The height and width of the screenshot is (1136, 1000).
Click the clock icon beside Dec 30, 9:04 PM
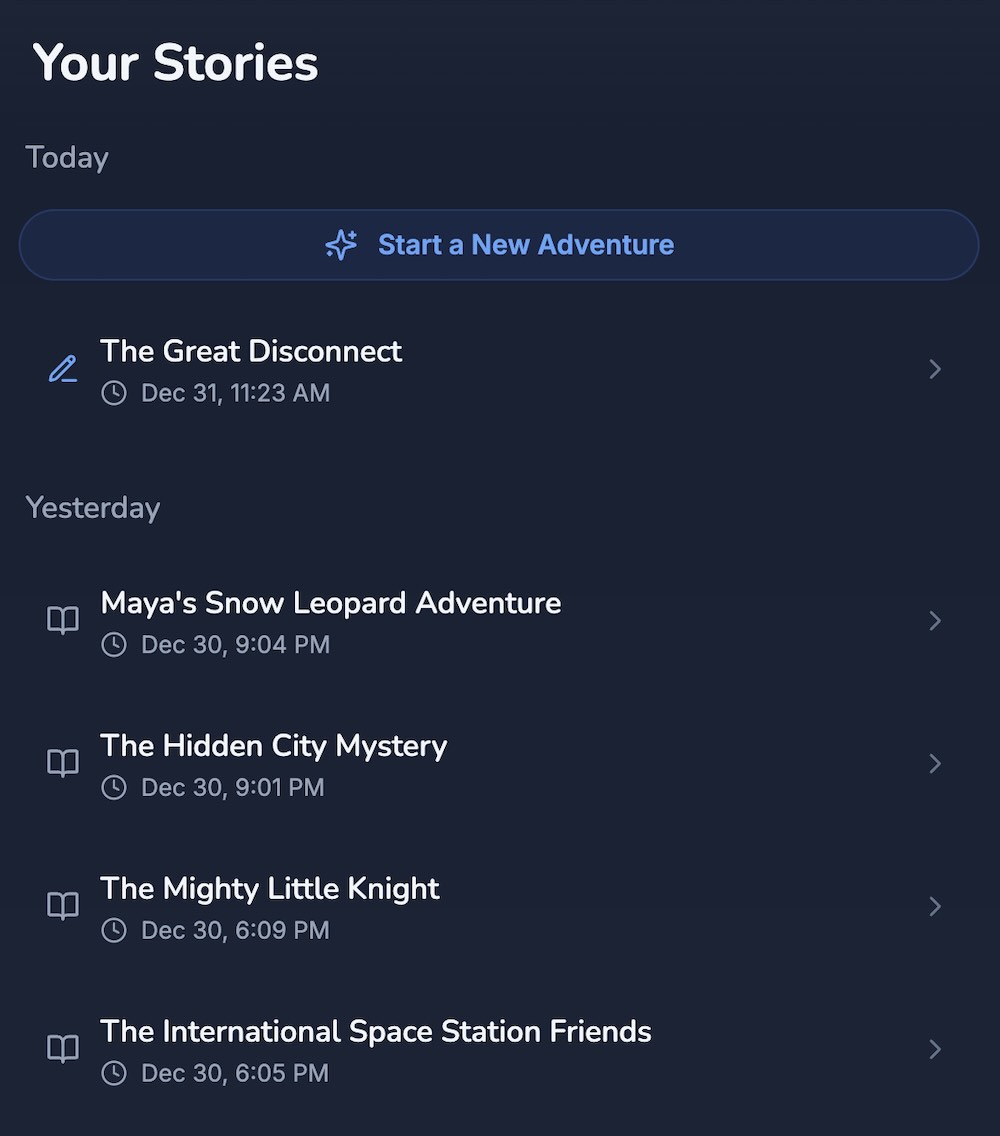click(113, 645)
